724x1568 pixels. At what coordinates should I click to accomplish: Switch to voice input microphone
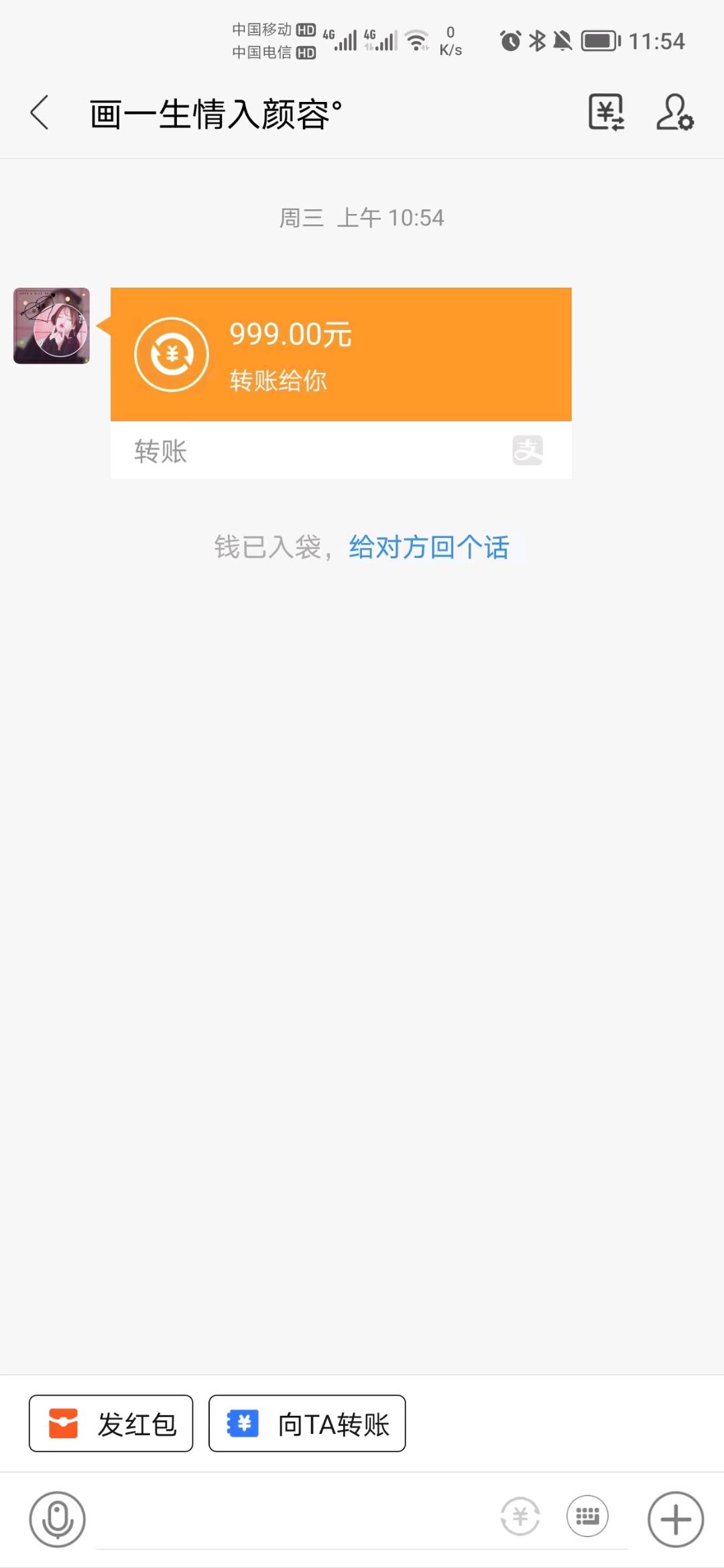[x=58, y=1519]
